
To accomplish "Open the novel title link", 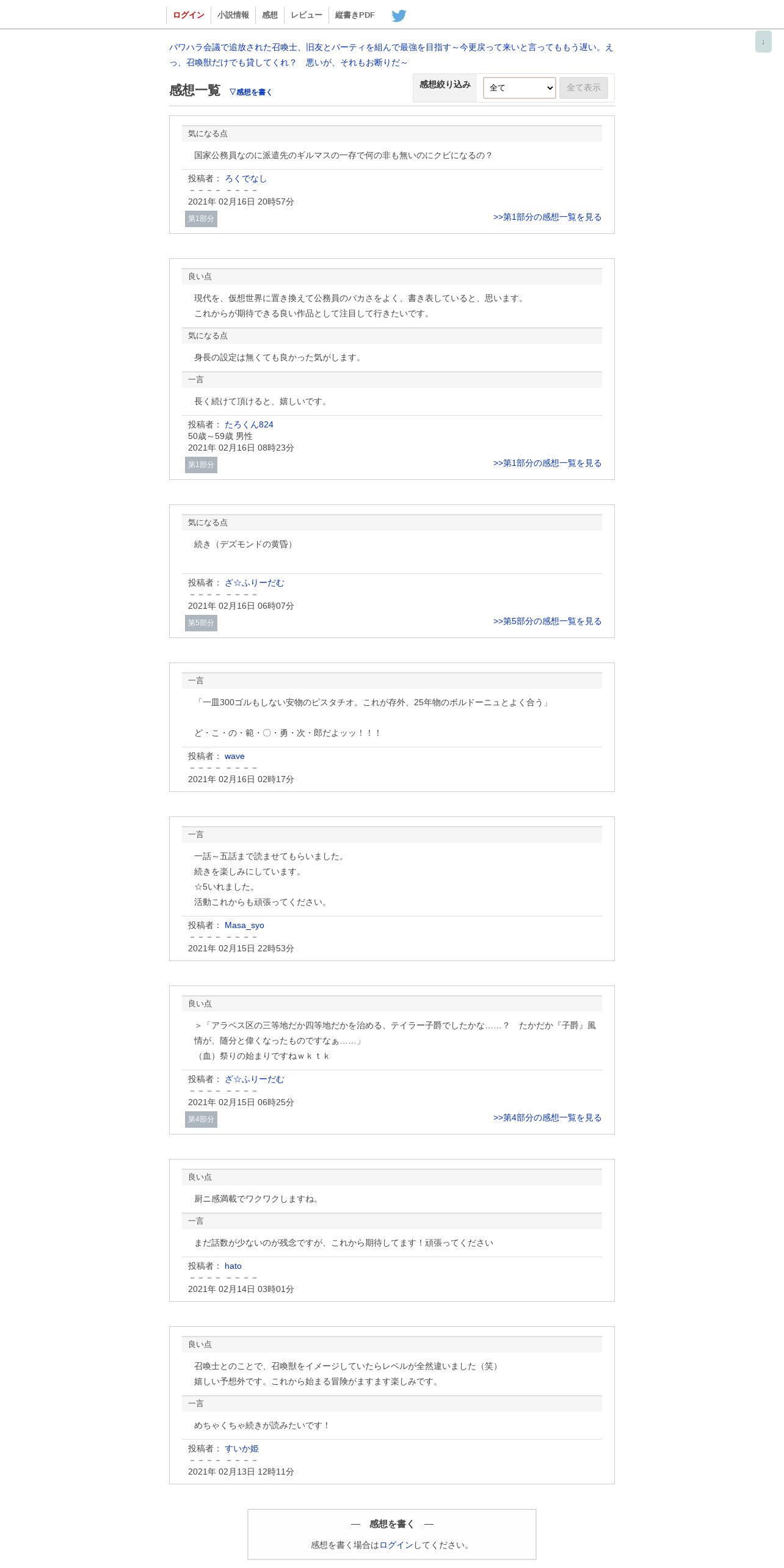I will point(391,55).
